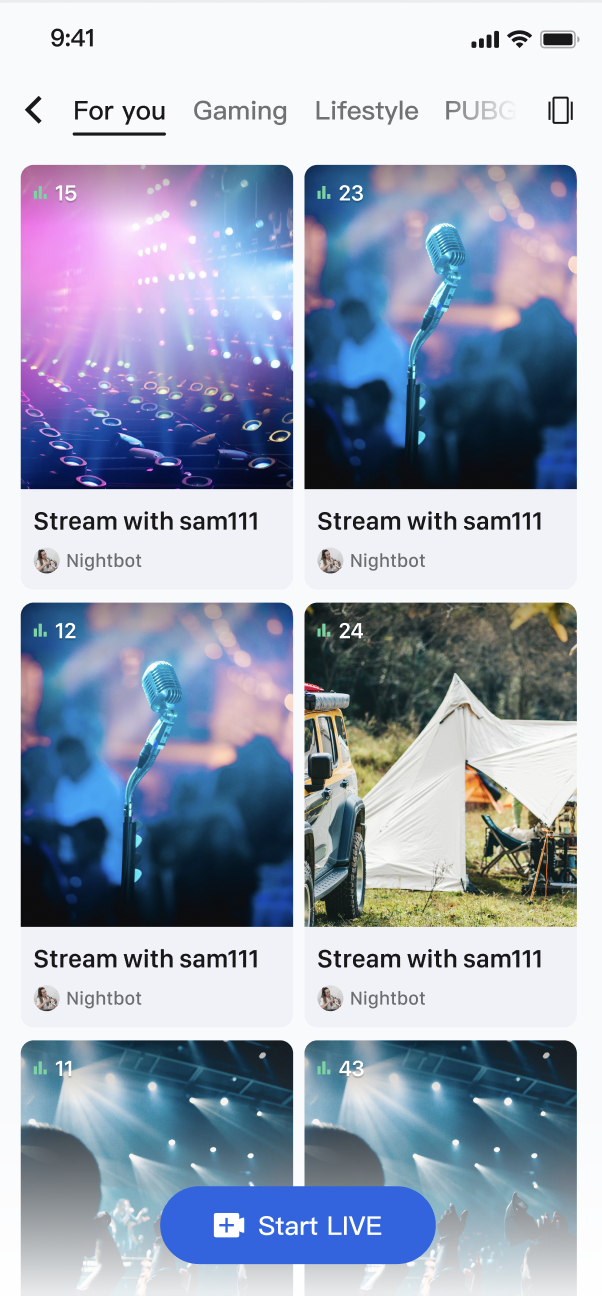Tap the Start LIVE button

click(297, 1225)
